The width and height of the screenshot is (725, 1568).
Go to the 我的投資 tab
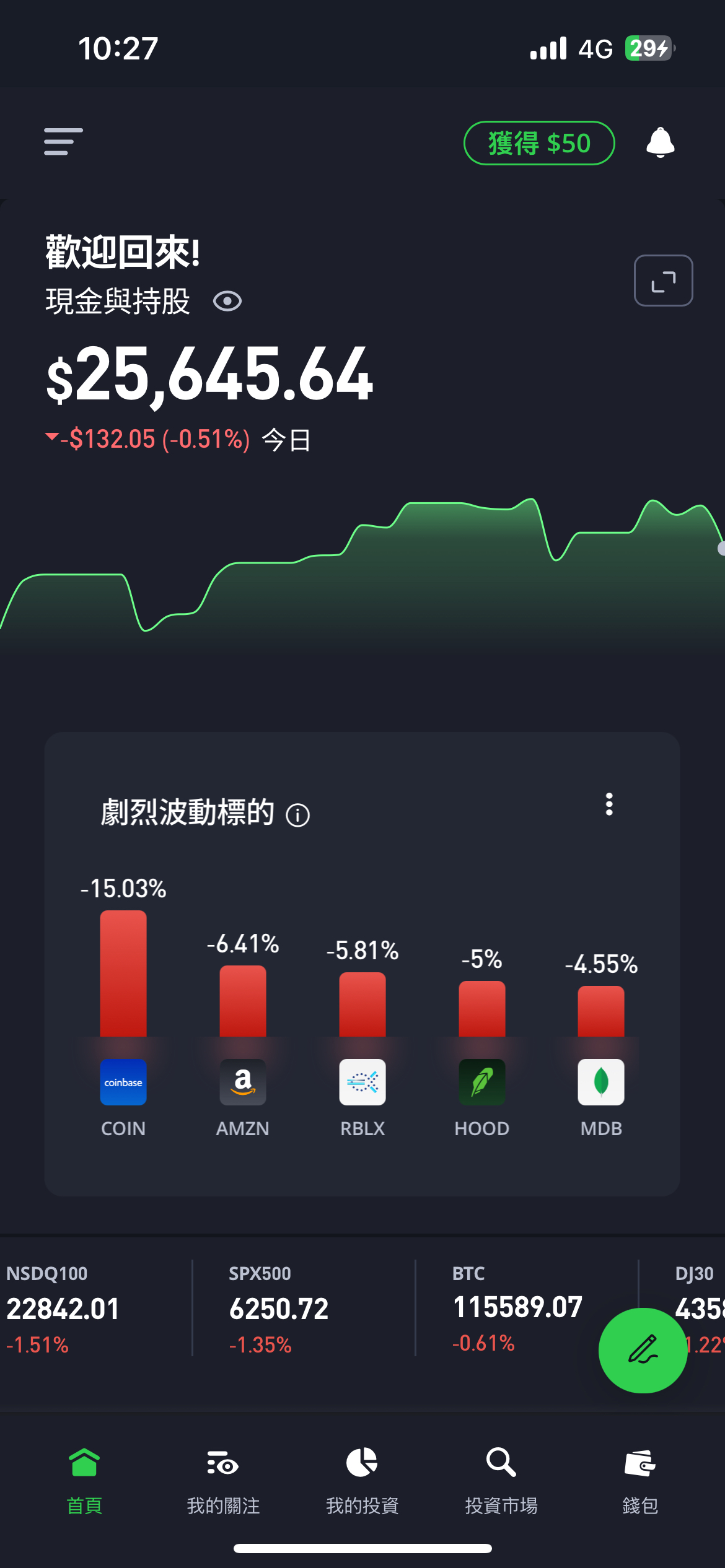[x=362, y=1480]
